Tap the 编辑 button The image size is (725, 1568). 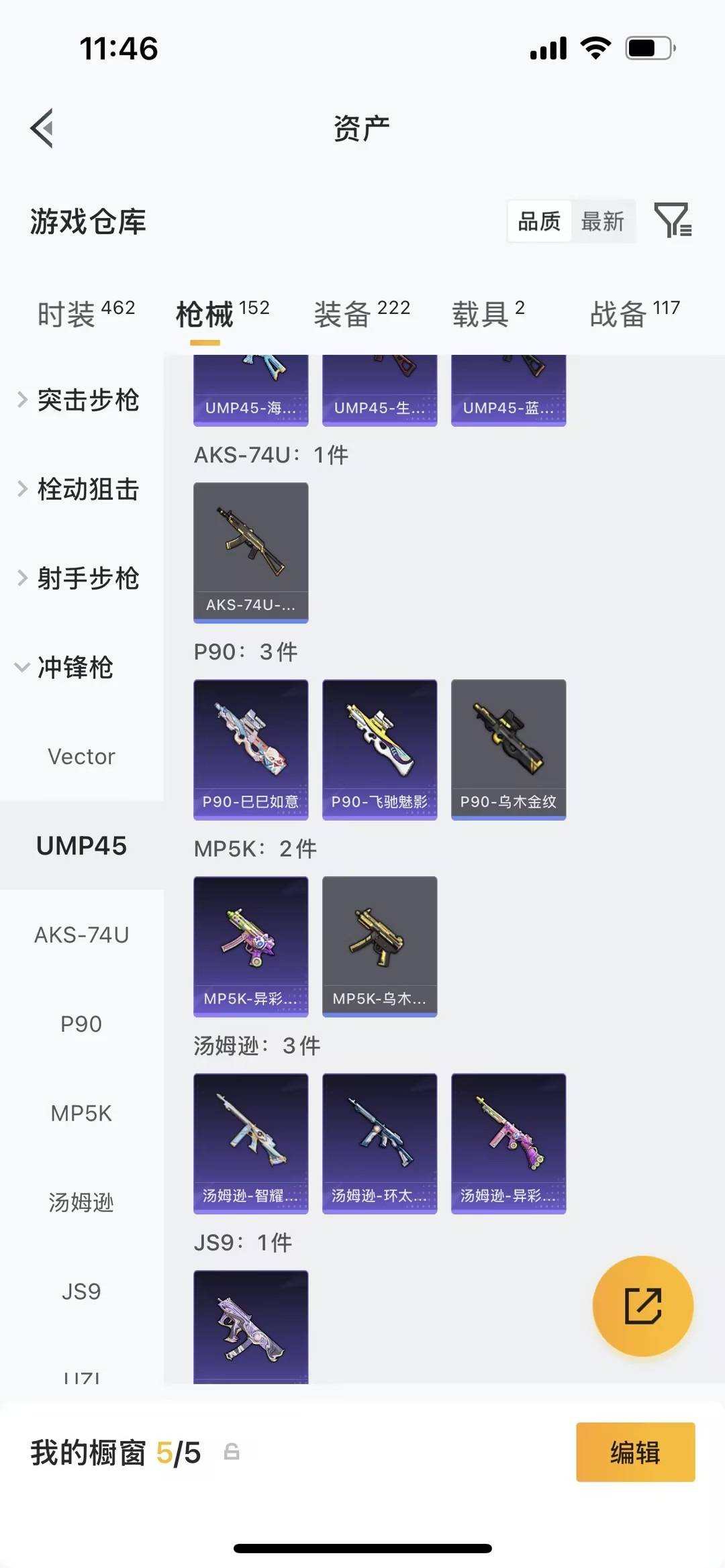pos(634,1452)
